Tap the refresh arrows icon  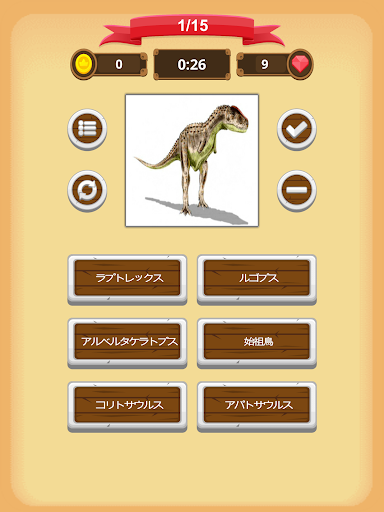tap(87, 191)
